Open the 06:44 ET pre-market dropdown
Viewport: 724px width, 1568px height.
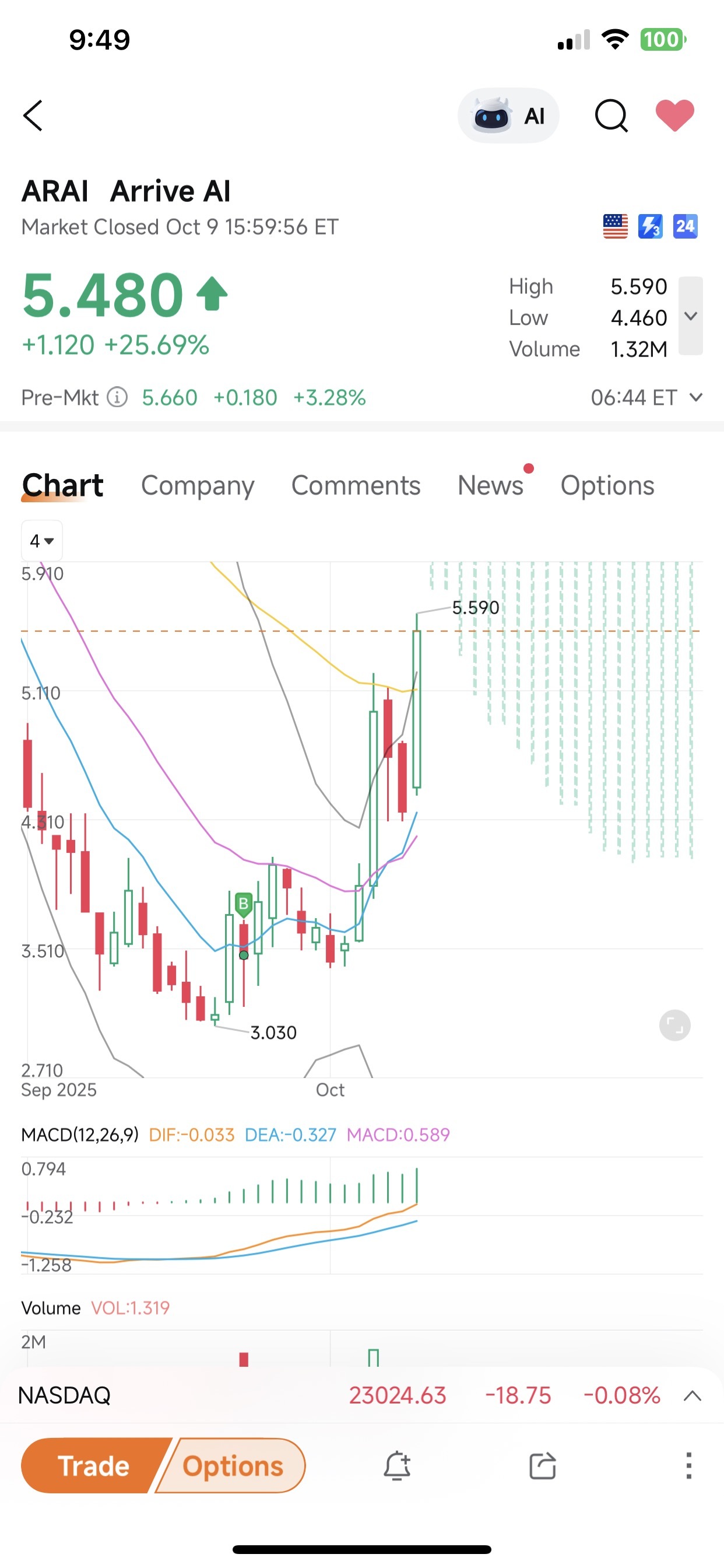coord(646,397)
